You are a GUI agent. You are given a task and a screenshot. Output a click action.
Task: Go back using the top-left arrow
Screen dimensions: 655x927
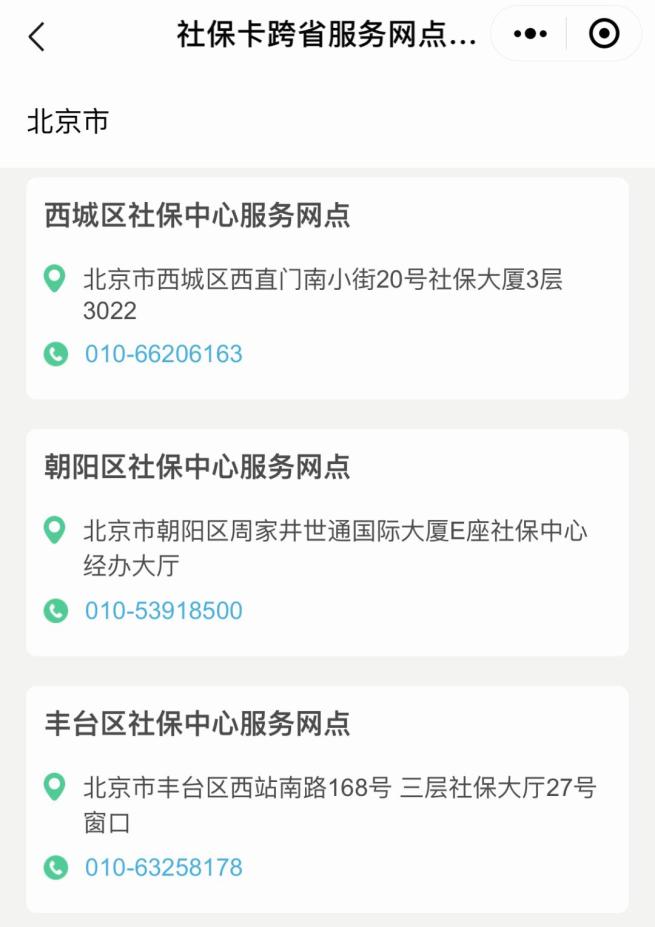pyautogui.click(x=37, y=37)
